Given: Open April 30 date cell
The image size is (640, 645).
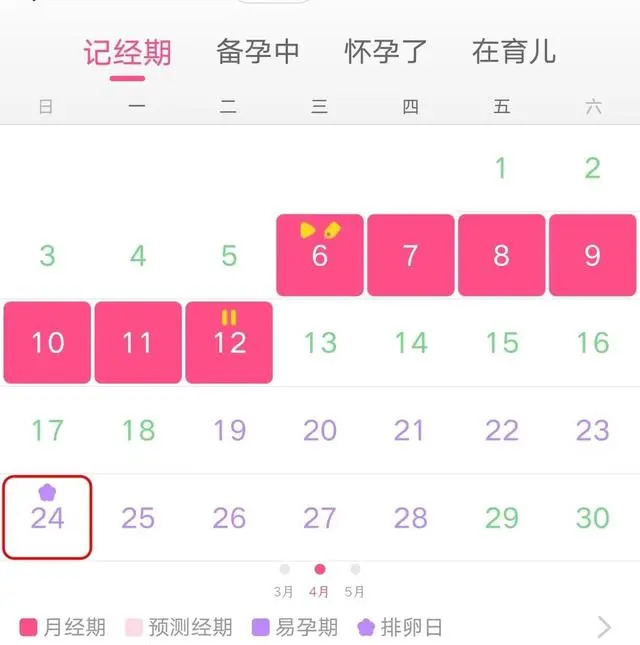Looking at the screenshot, I should pyautogui.click(x=593, y=517).
